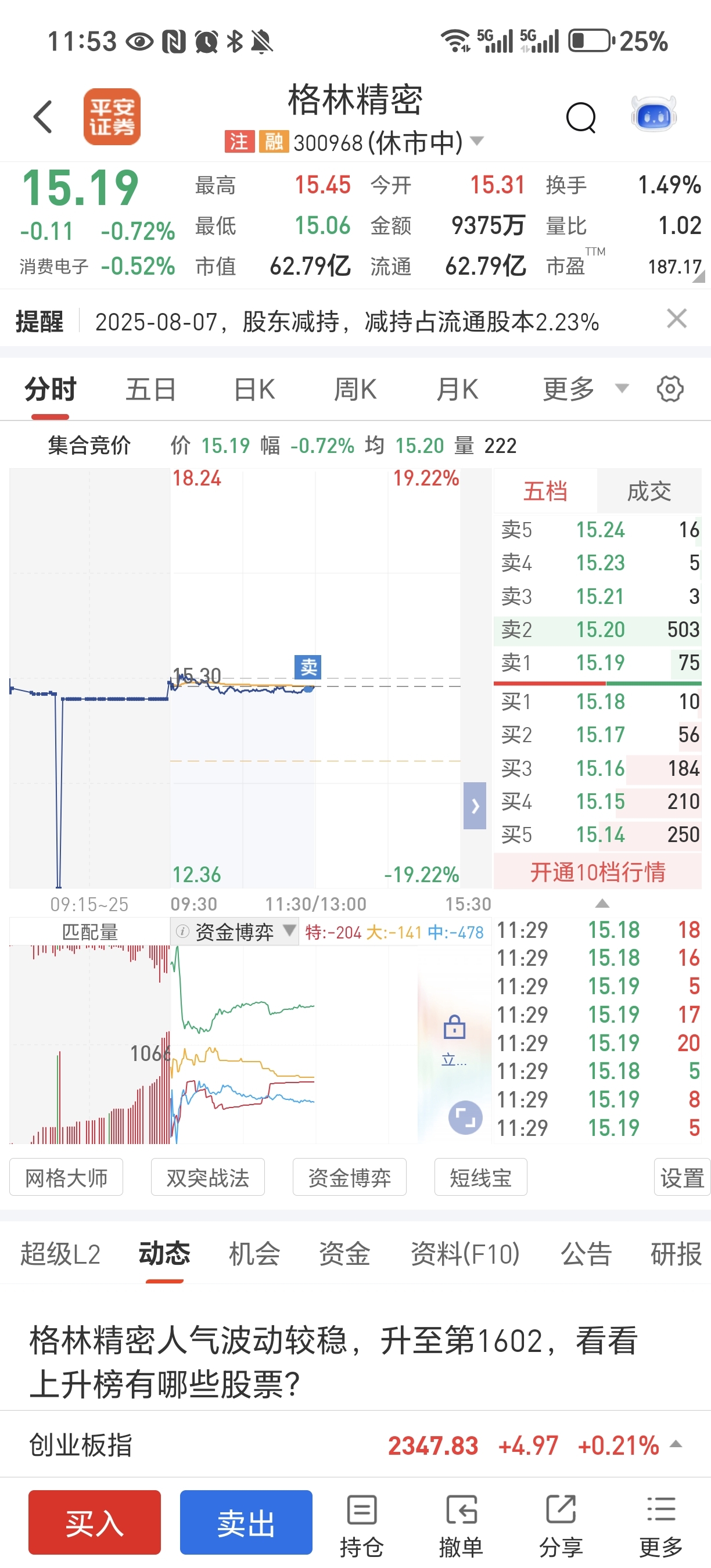Tap the red 买入 button

94,1522
